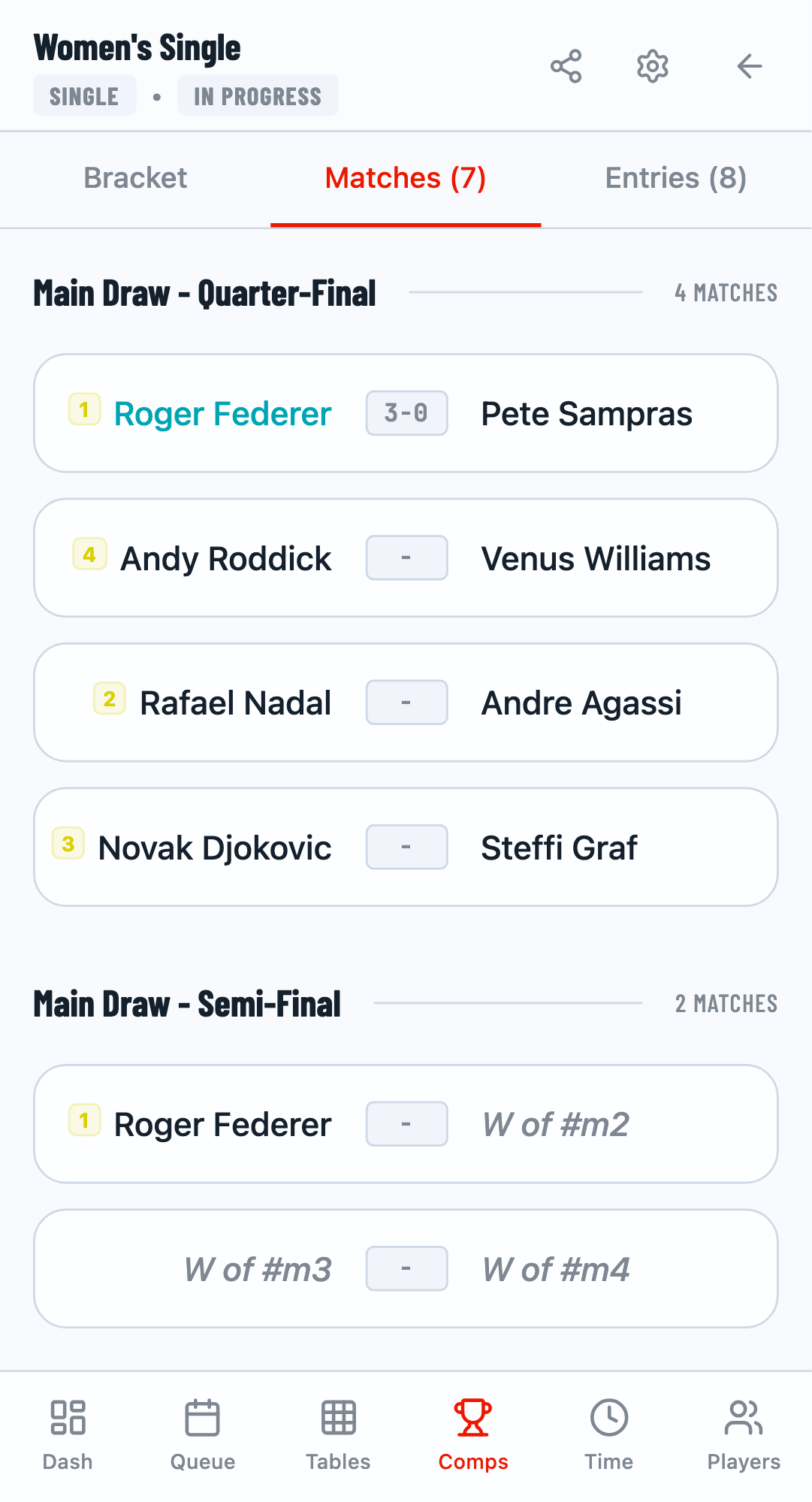This screenshot has width=812, height=1502.
Task: Select the Roger Federer vs Pete Sampras match
Action: (x=406, y=413)
